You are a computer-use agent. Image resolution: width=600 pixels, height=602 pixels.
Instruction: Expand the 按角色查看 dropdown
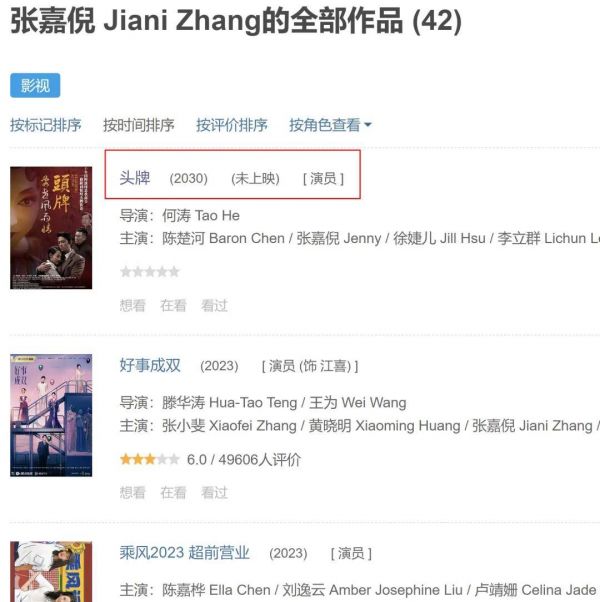point(330,125)
